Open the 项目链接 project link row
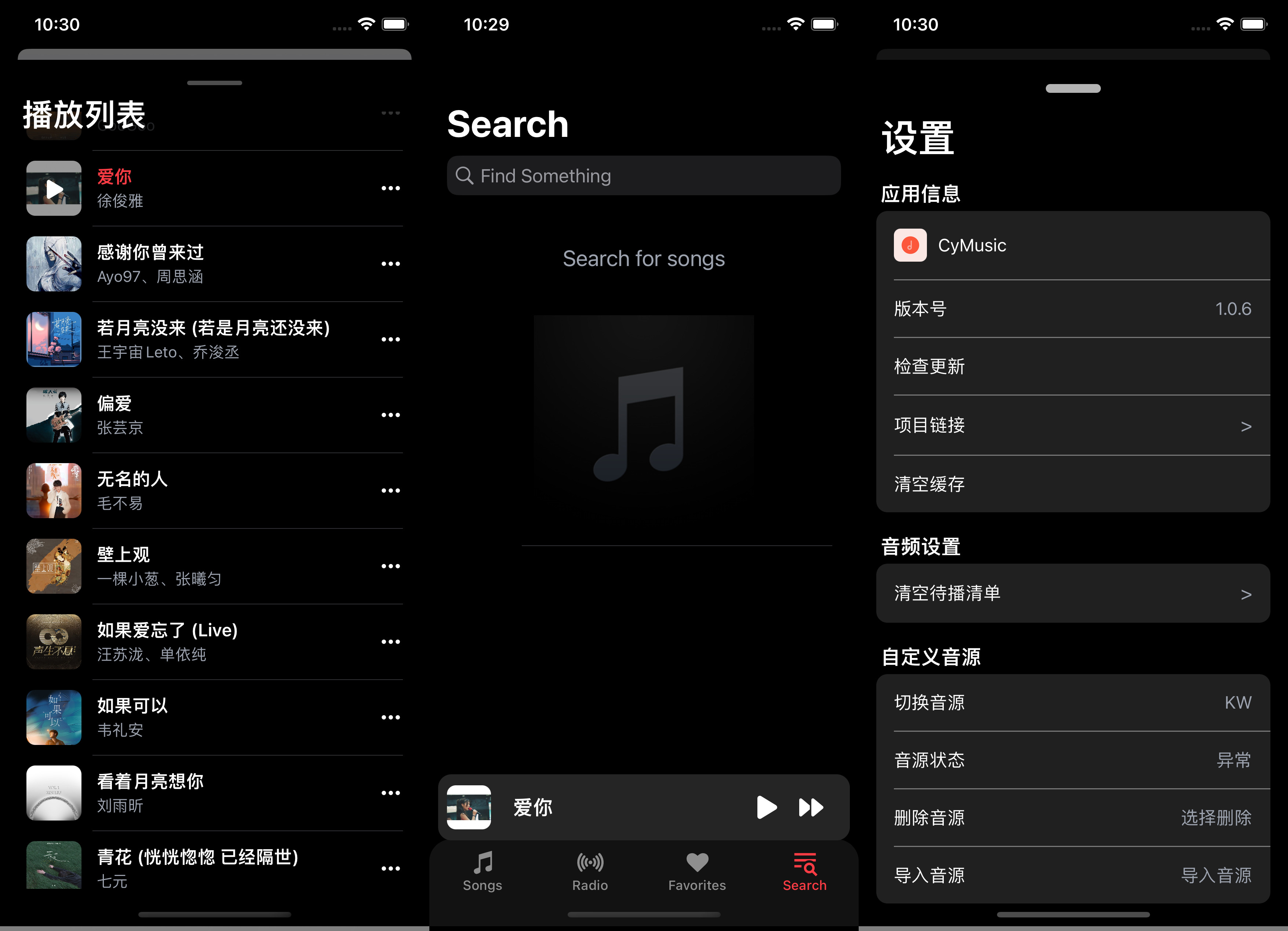Screen dimensions: 1288x931 tap(1072, 425)
